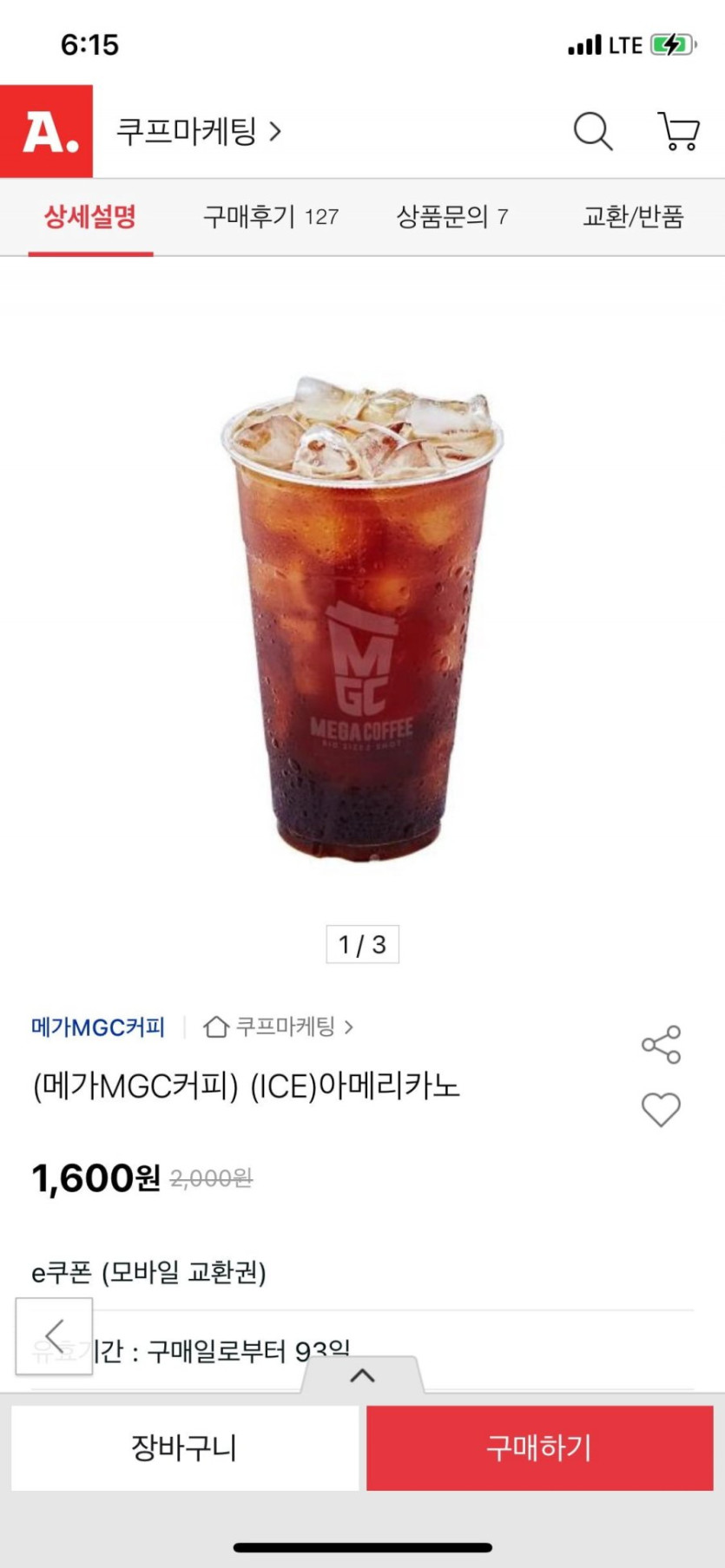Go back with the floating arrow button
The height and width of the screenshot is (1568, 725).
click(x=54, y=1336)
